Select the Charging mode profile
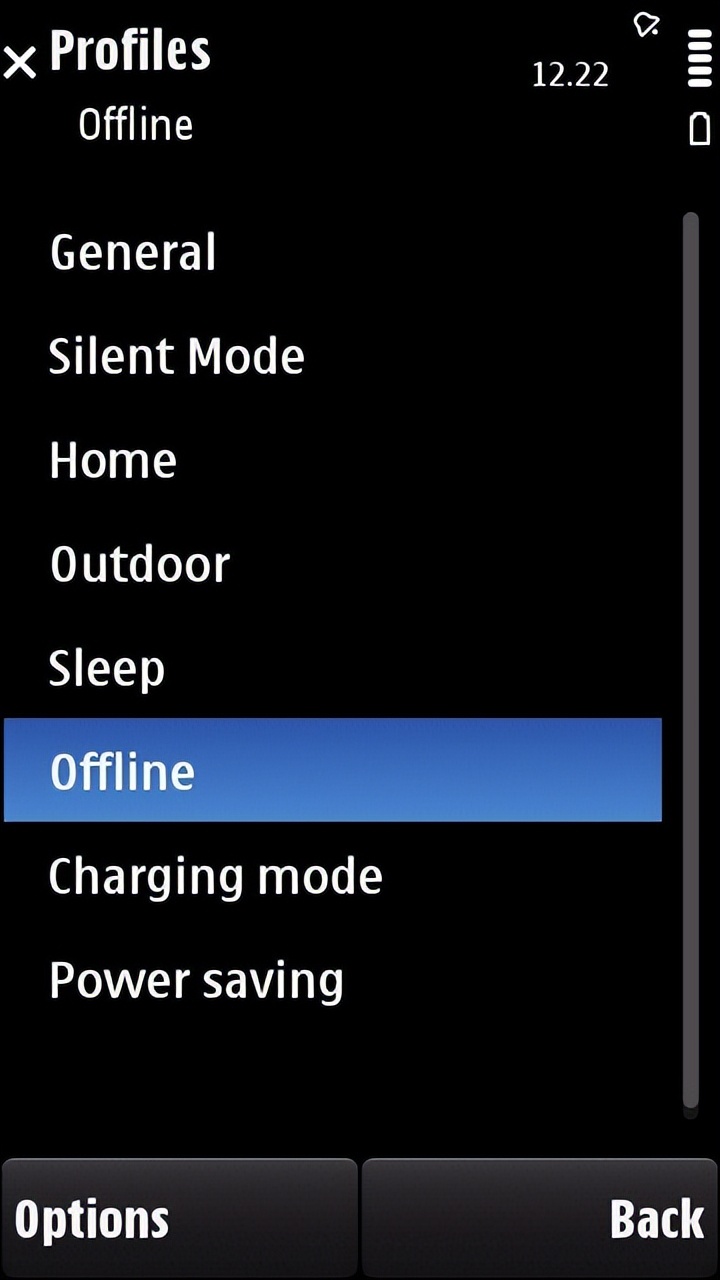Image resolution: width=720 pixels, height=1280 pixels. [x=333, y=876]
